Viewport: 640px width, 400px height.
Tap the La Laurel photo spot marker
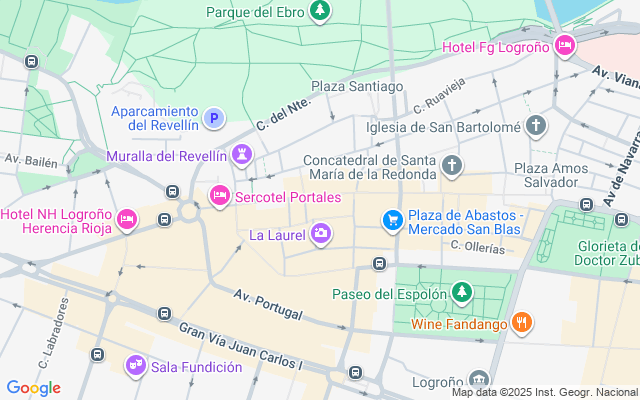[x=321, y=235]
